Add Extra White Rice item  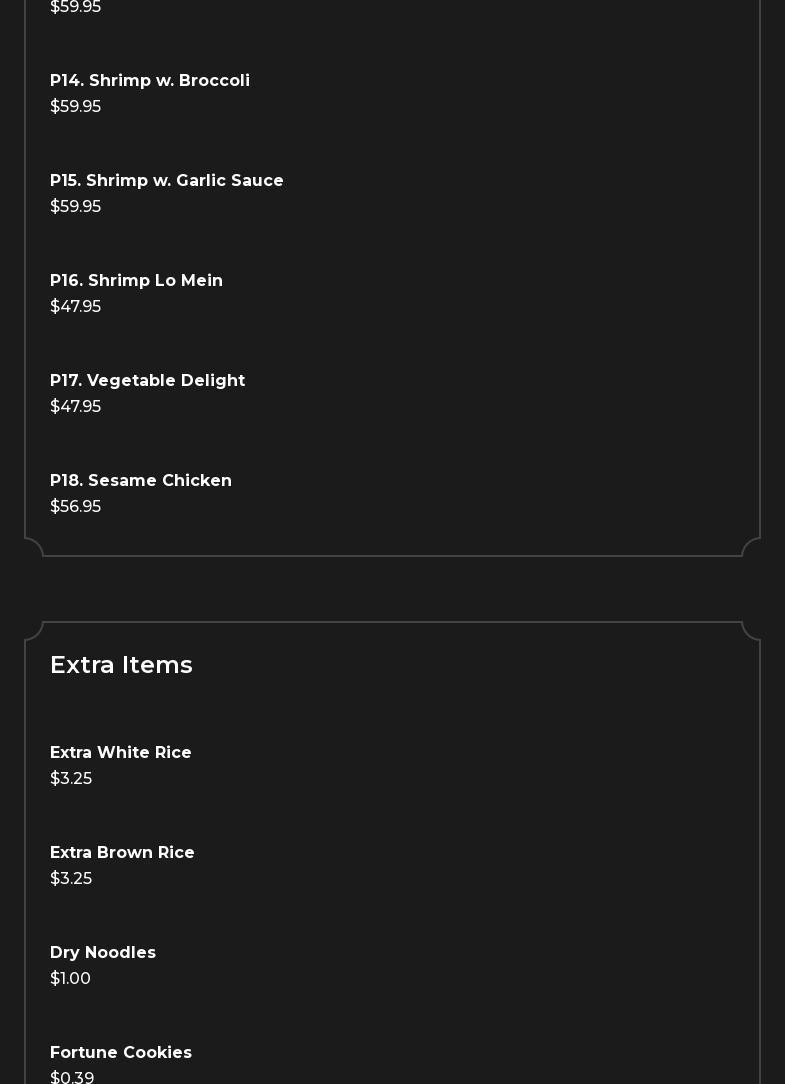point(121,753)
